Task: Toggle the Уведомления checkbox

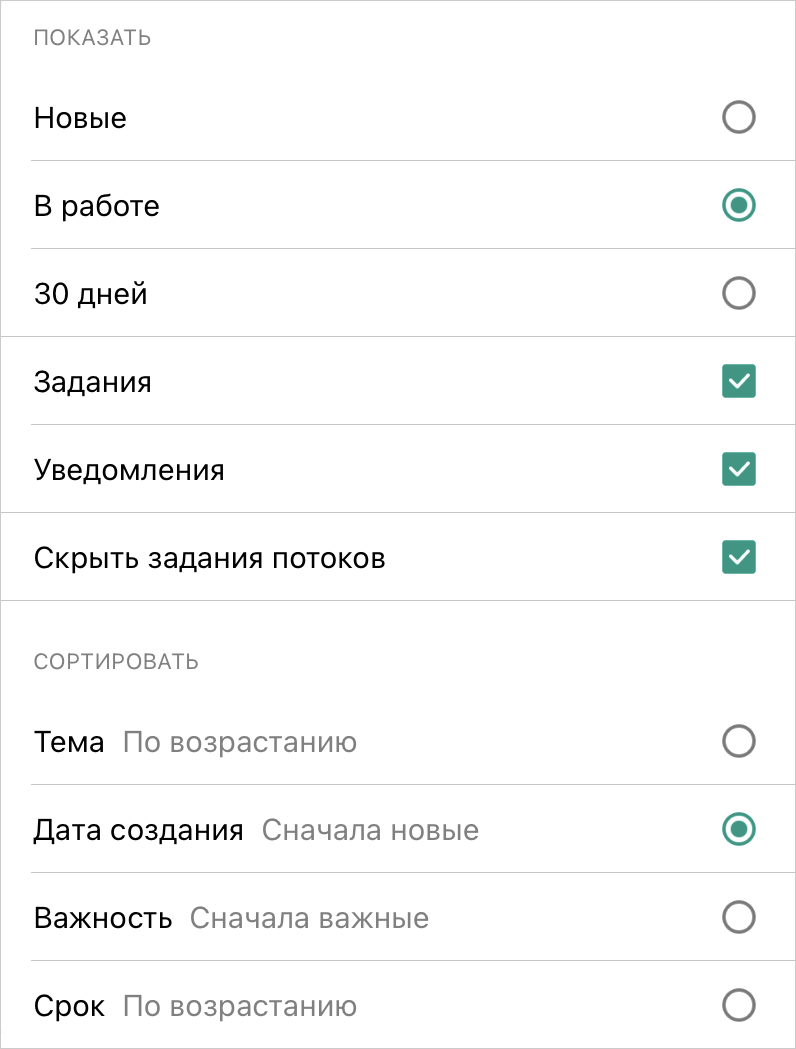Action: point(738,470)
